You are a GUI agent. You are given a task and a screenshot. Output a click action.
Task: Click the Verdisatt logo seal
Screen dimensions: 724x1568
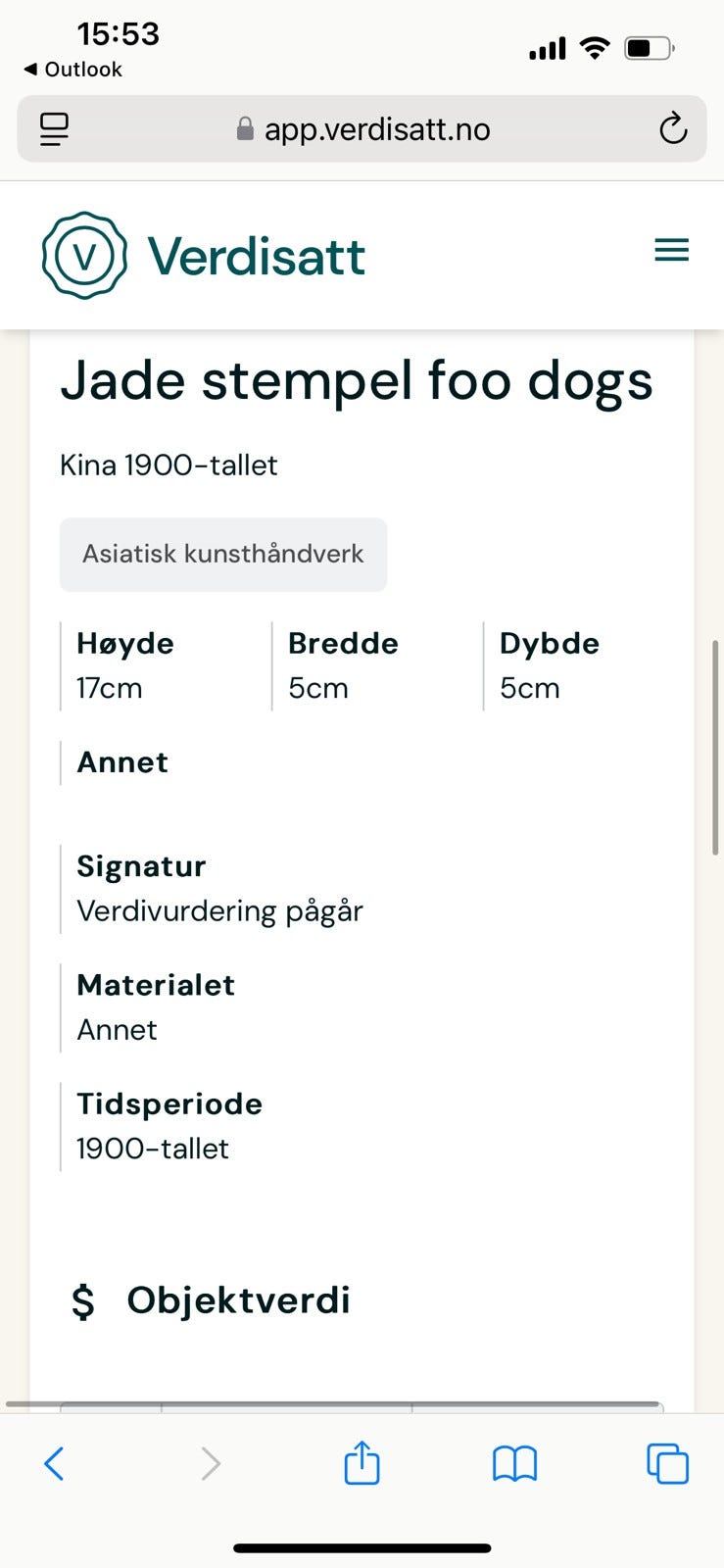coord(83,255)
